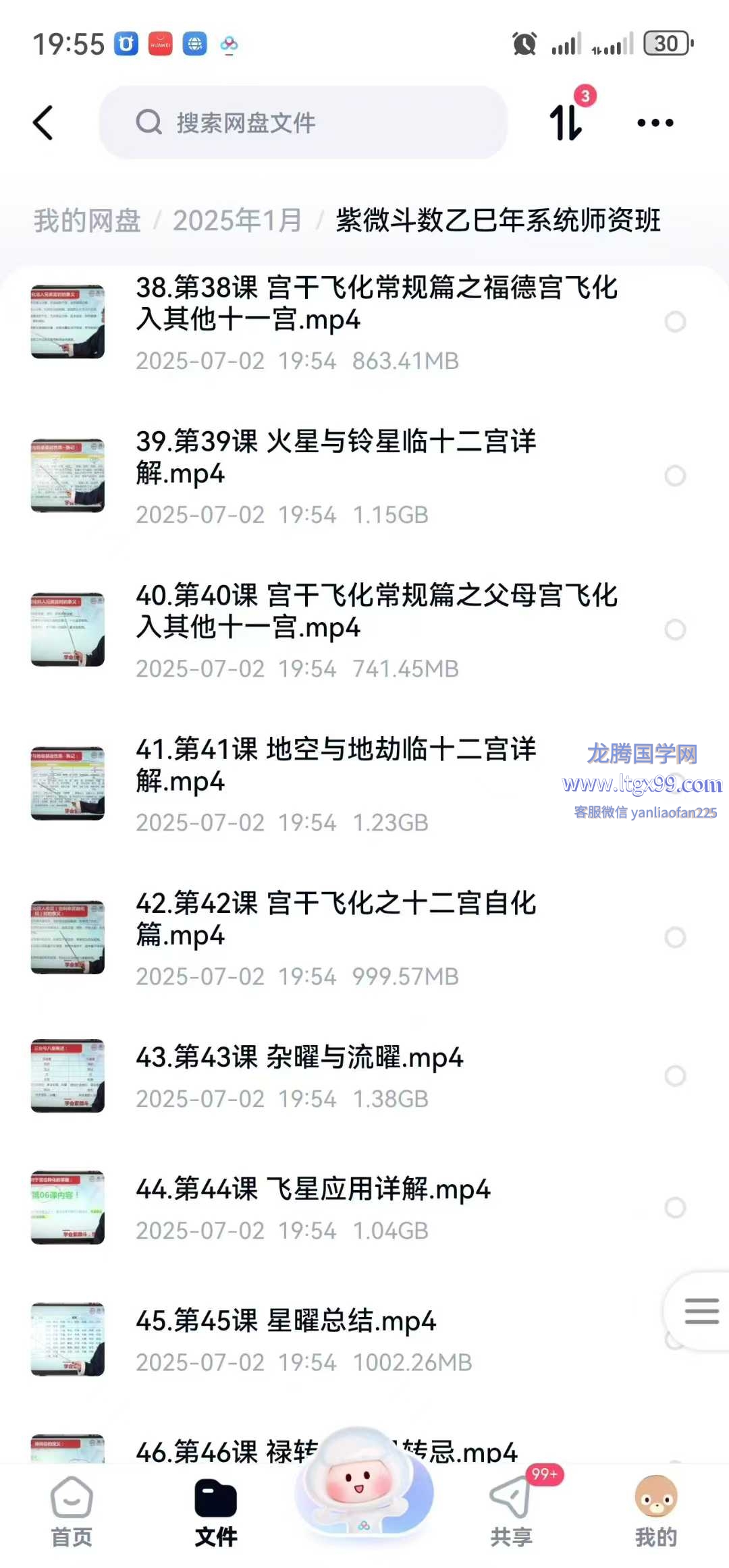Open video 43.第43课 杂曜与流曜
Screen dimensions: 729x1568
point(299,1058)
